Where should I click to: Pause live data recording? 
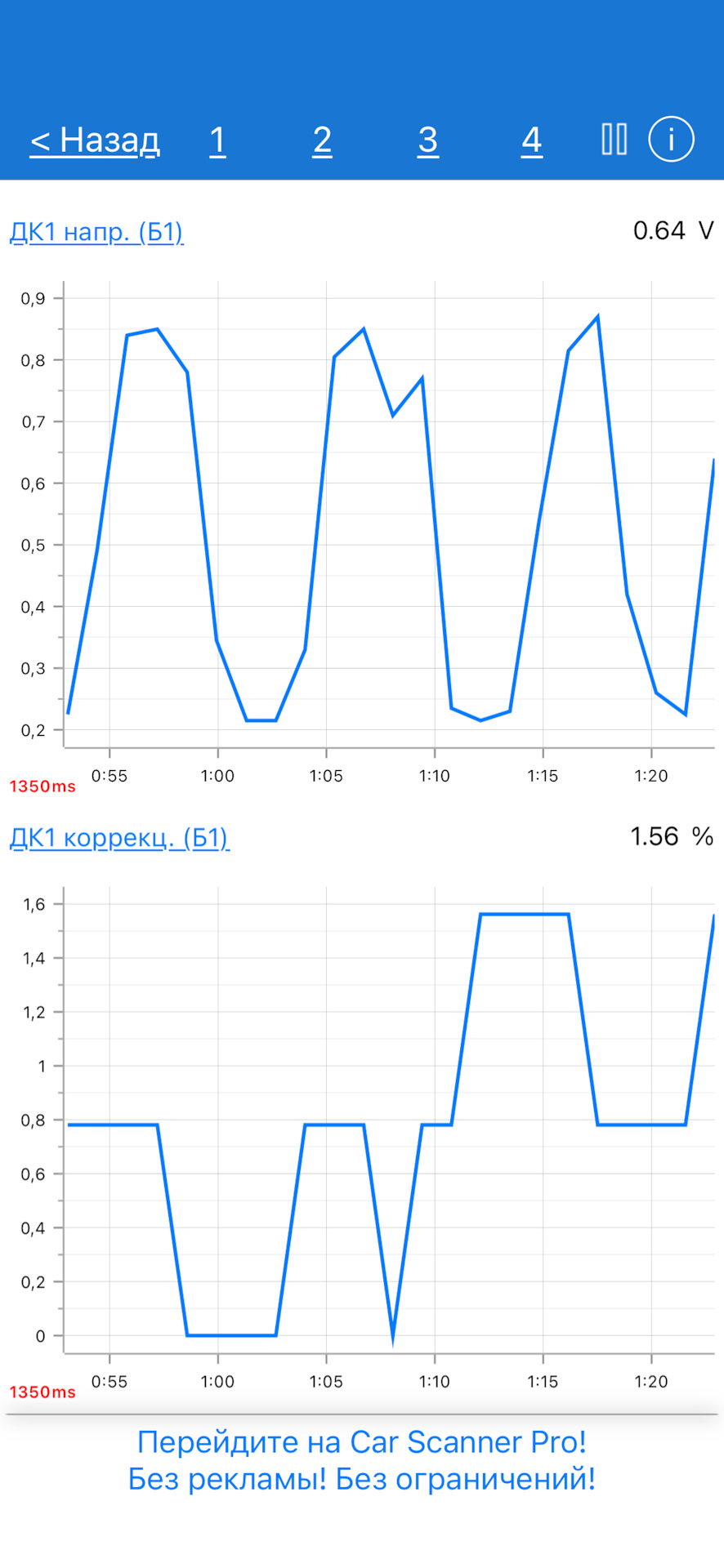(615, 139)
